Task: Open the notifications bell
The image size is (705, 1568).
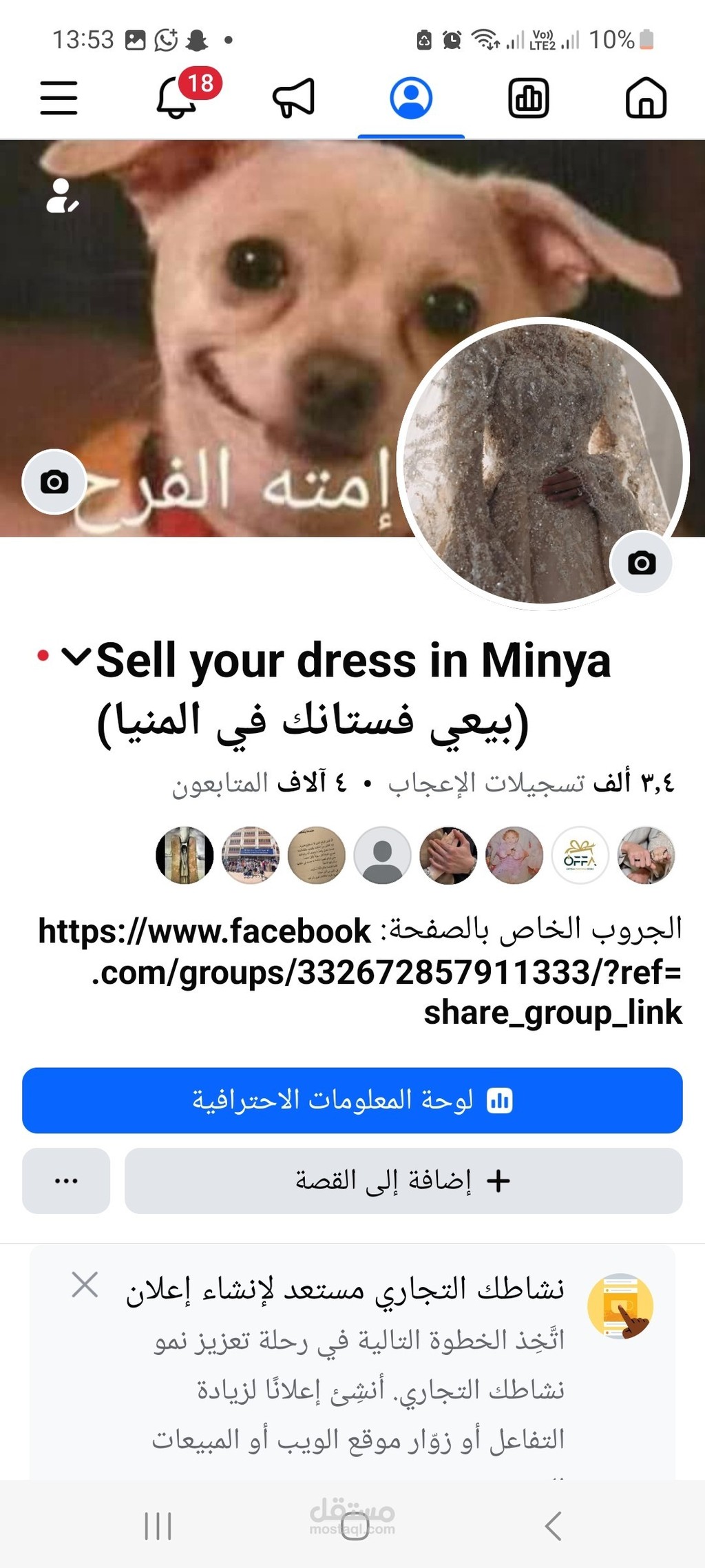Action: (x=177, y=97)
